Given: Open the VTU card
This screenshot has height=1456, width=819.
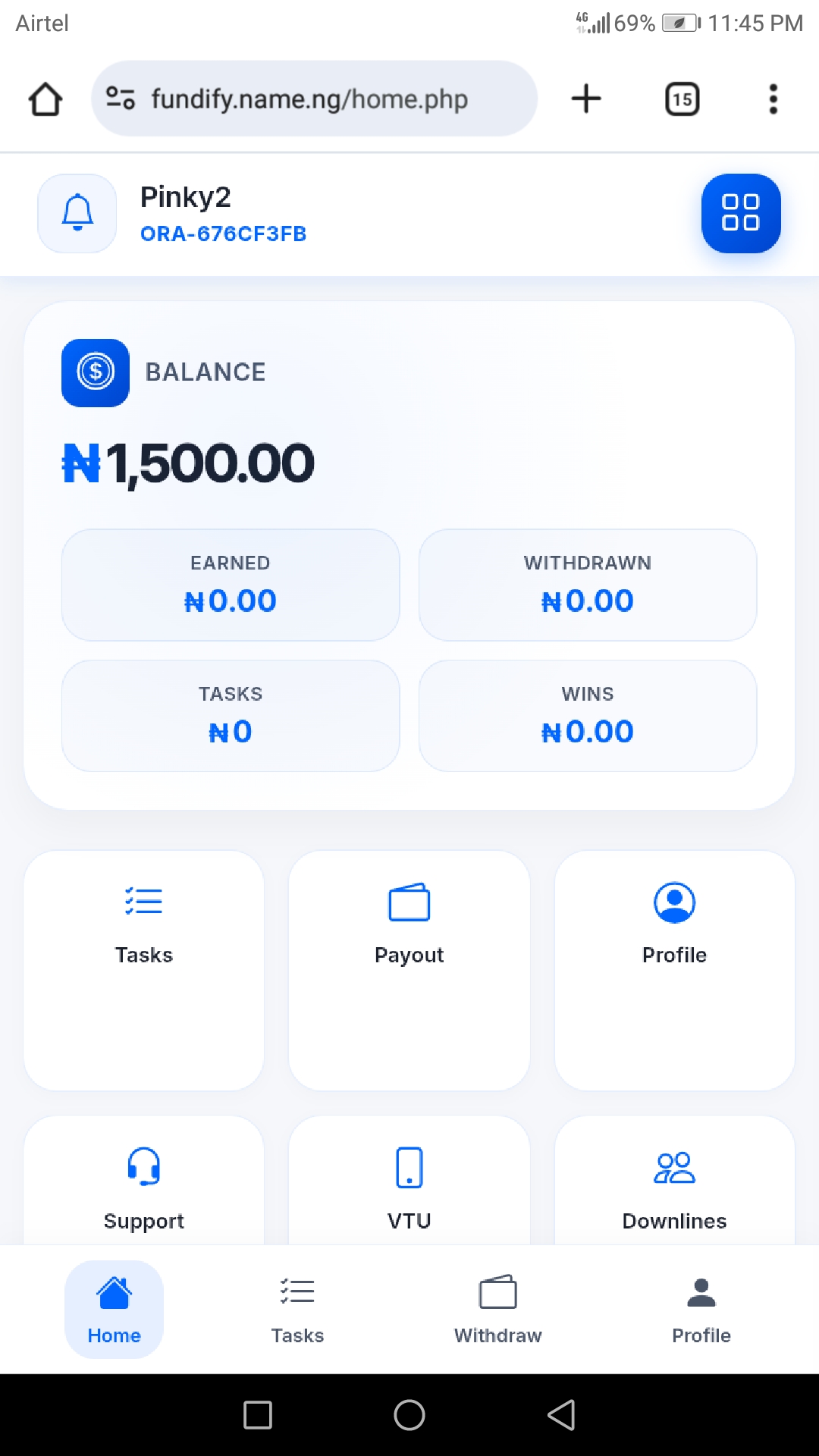Looking at the screenshot, I should [x=409, y=1187].
